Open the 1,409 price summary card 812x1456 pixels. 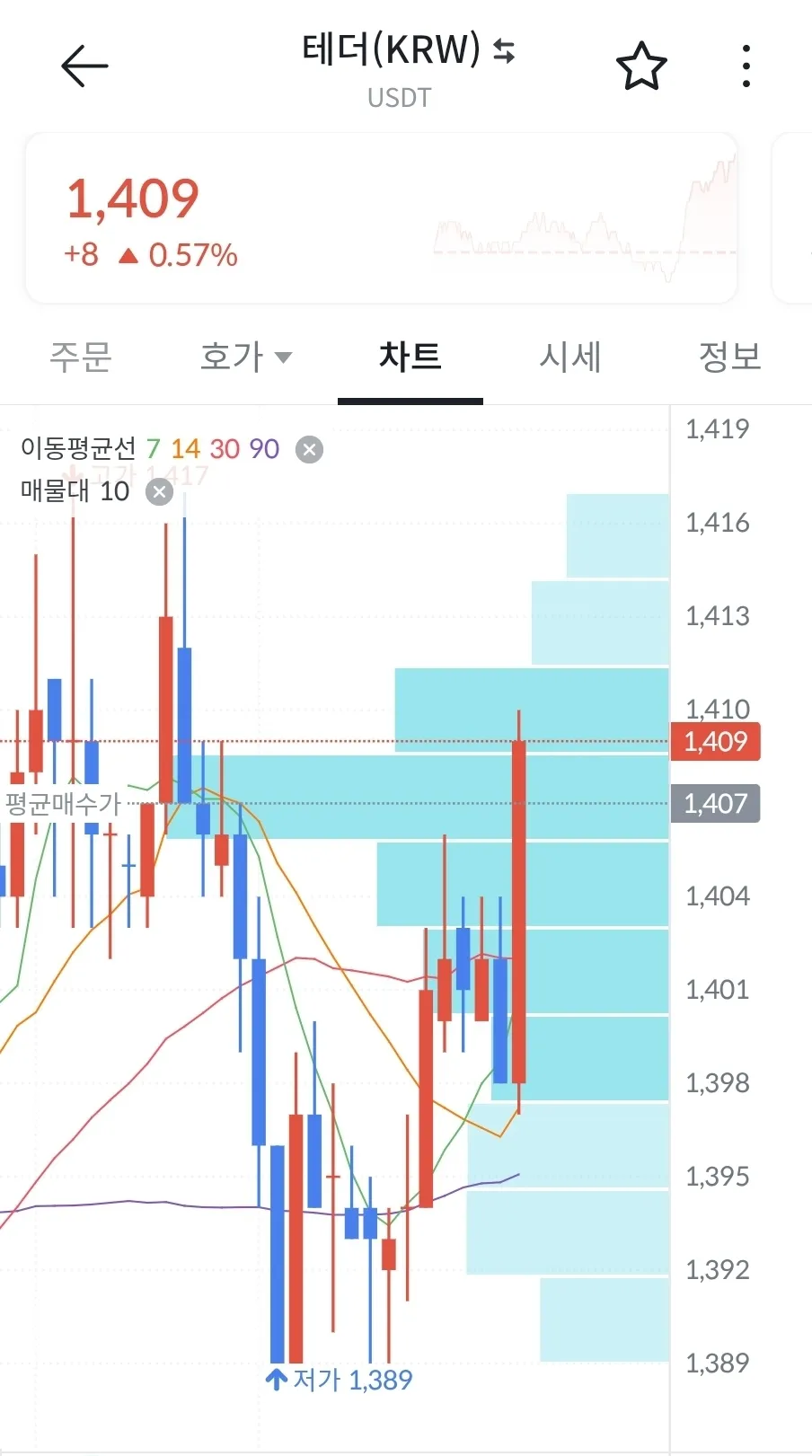[381, 219]
